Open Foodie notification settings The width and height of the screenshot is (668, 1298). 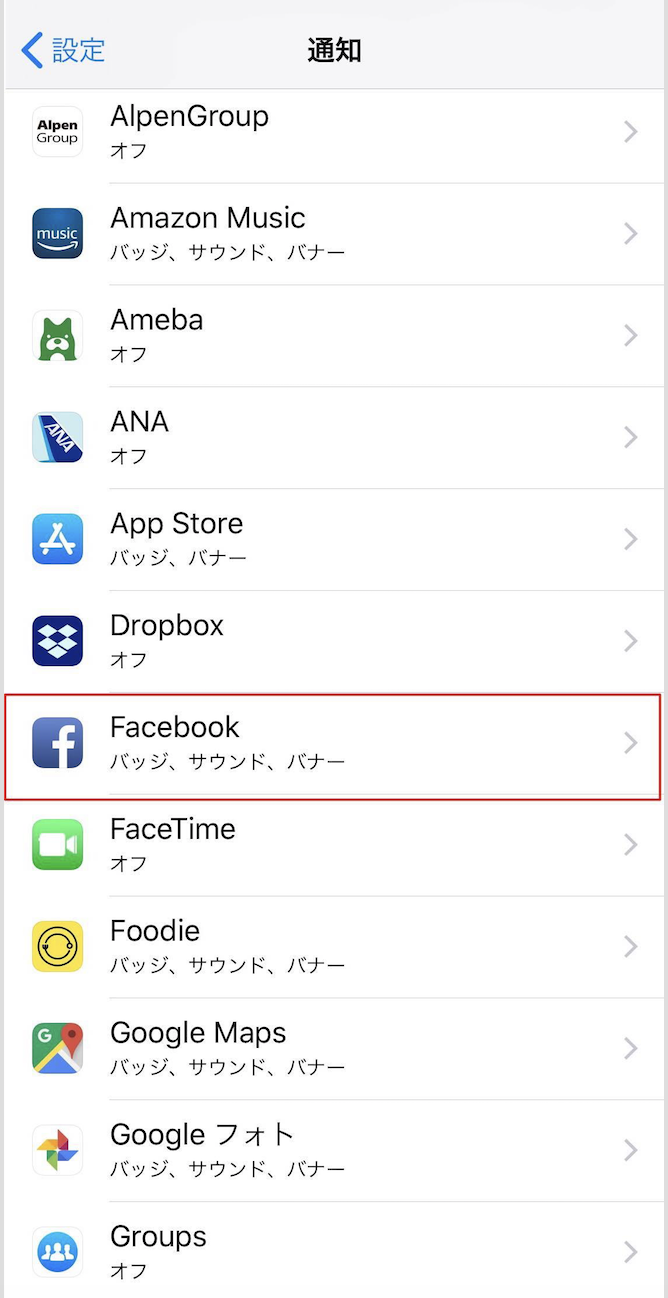point(334,948)
